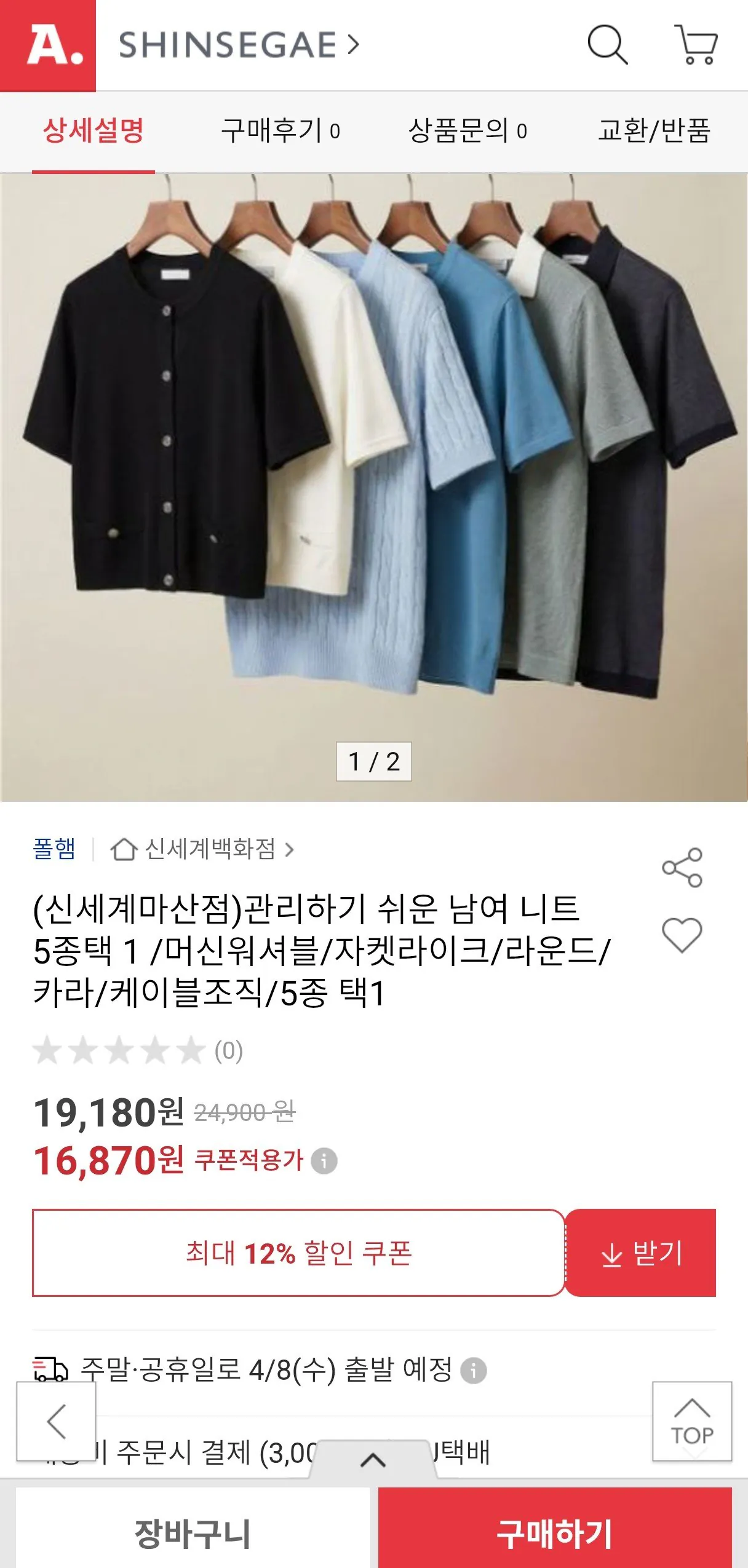Image resolution: width=748 pixels, height=1568 pixels.
Task: Select the 상세설명 tab
Action: [94, 131]
